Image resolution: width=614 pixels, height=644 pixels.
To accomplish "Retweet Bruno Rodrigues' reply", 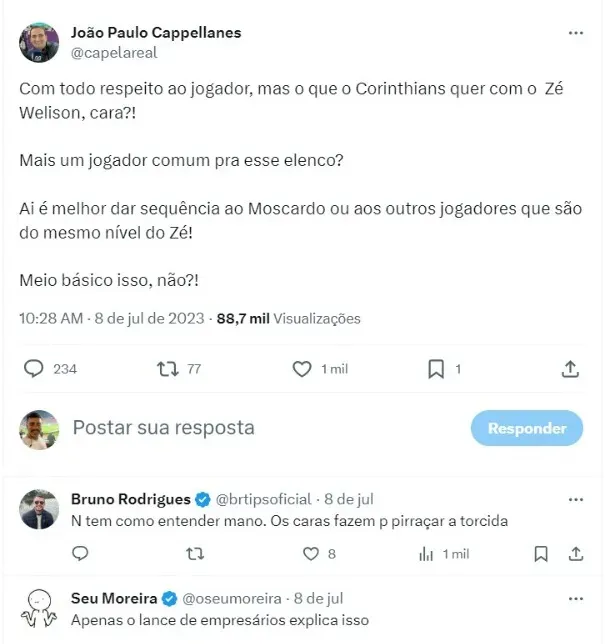I will coord(196,553).
